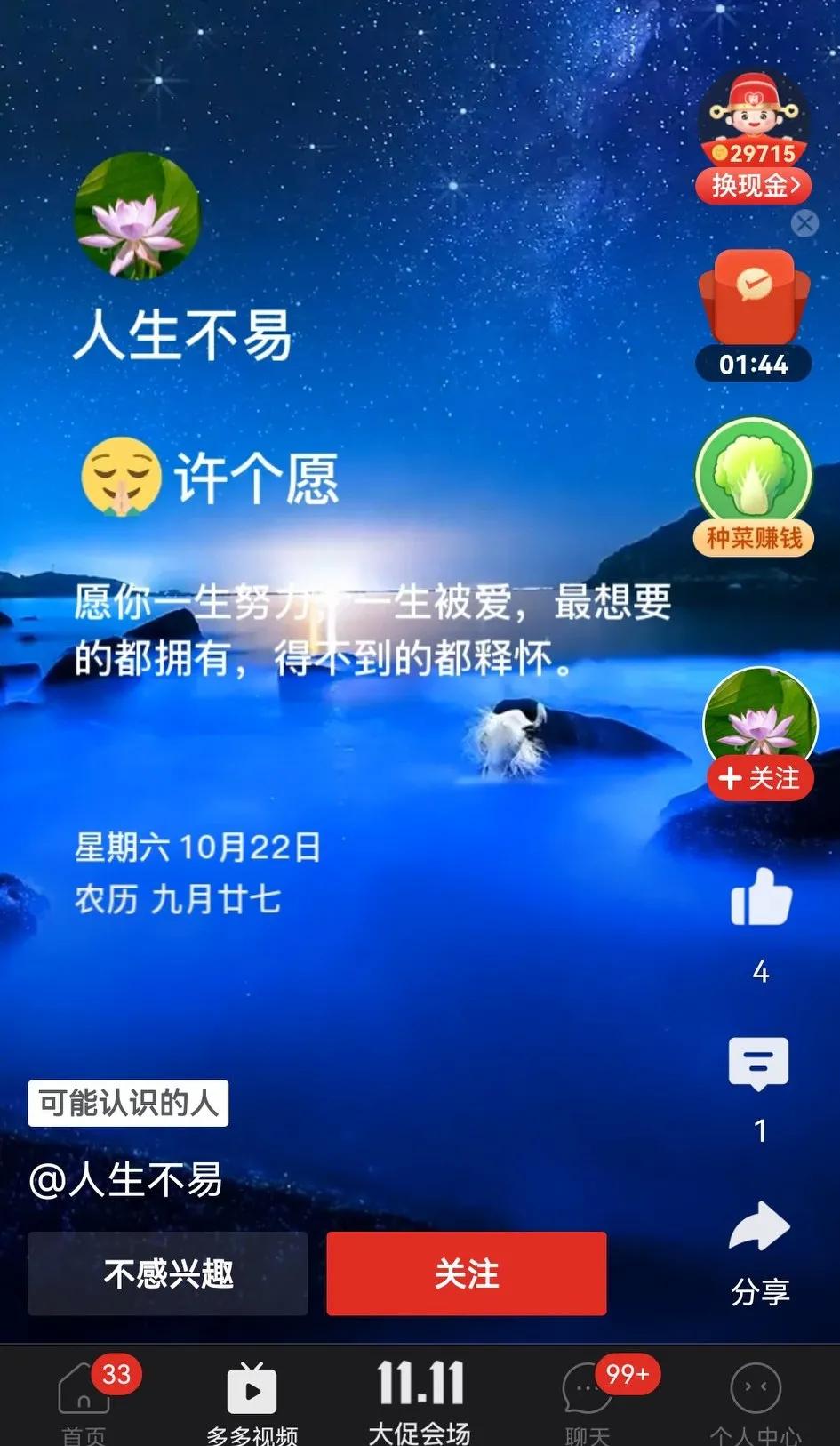The image size is (840, 1446).
Task: Switch to 多多视频 tab
Action: [252, 1401]
